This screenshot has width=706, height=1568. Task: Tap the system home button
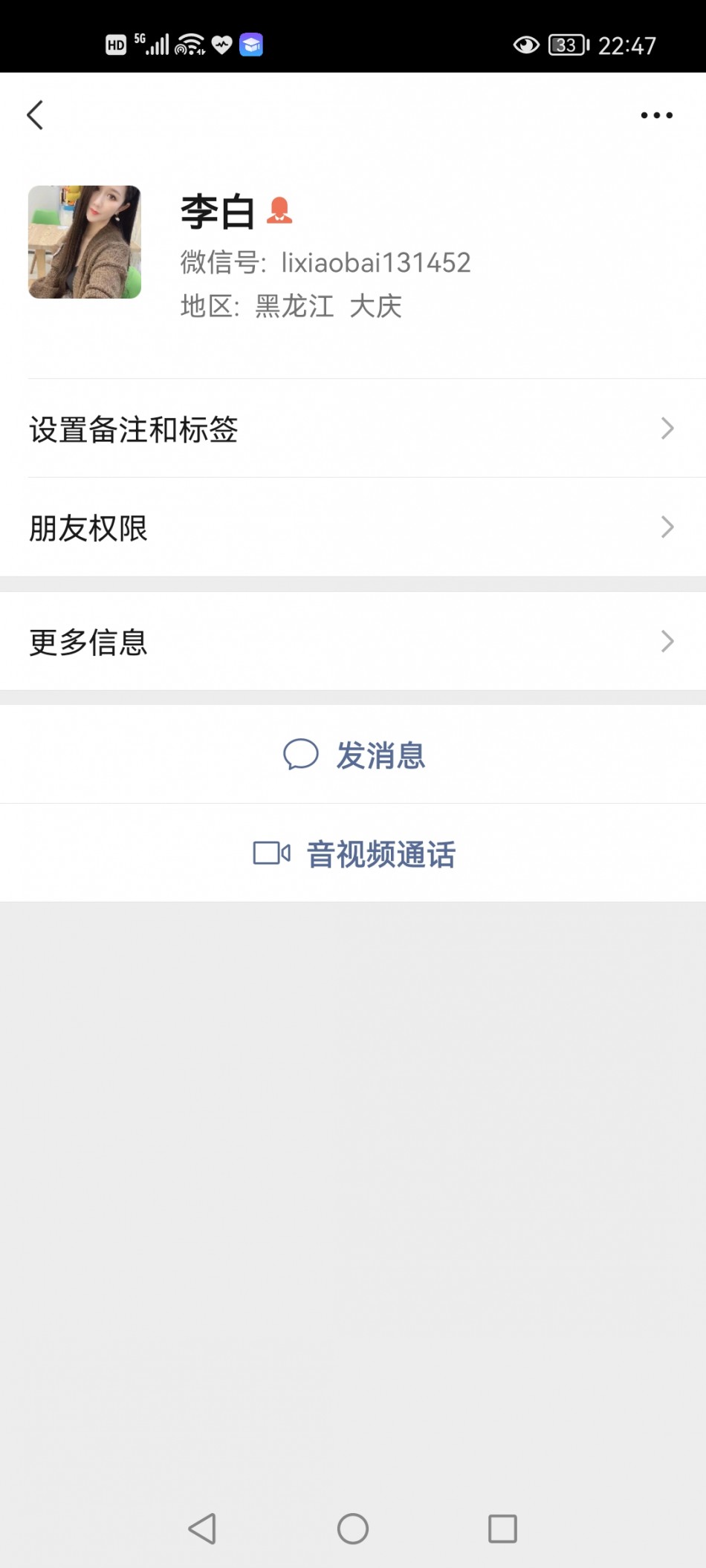(353, 1529)
